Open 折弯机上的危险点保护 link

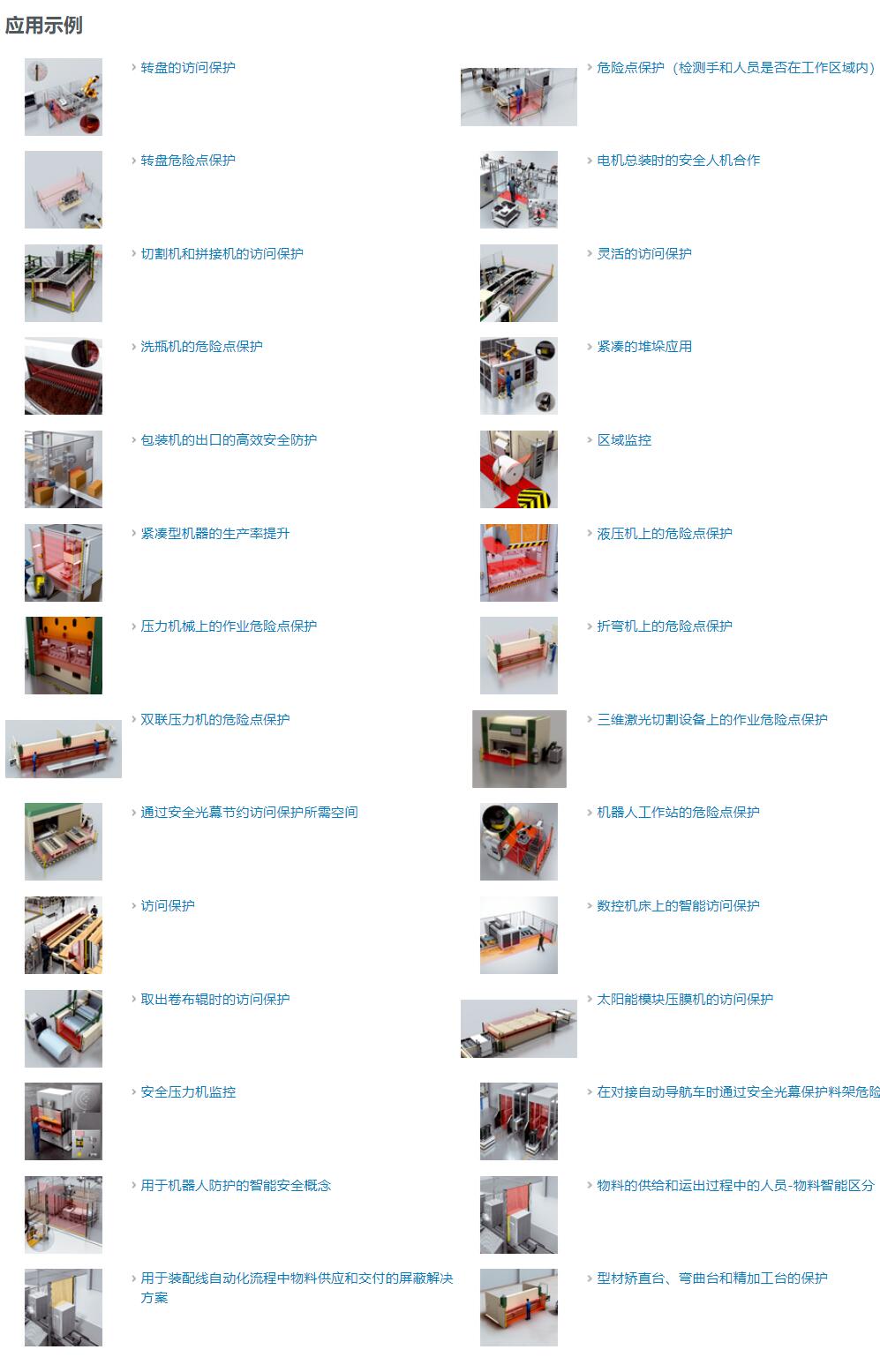664,626
